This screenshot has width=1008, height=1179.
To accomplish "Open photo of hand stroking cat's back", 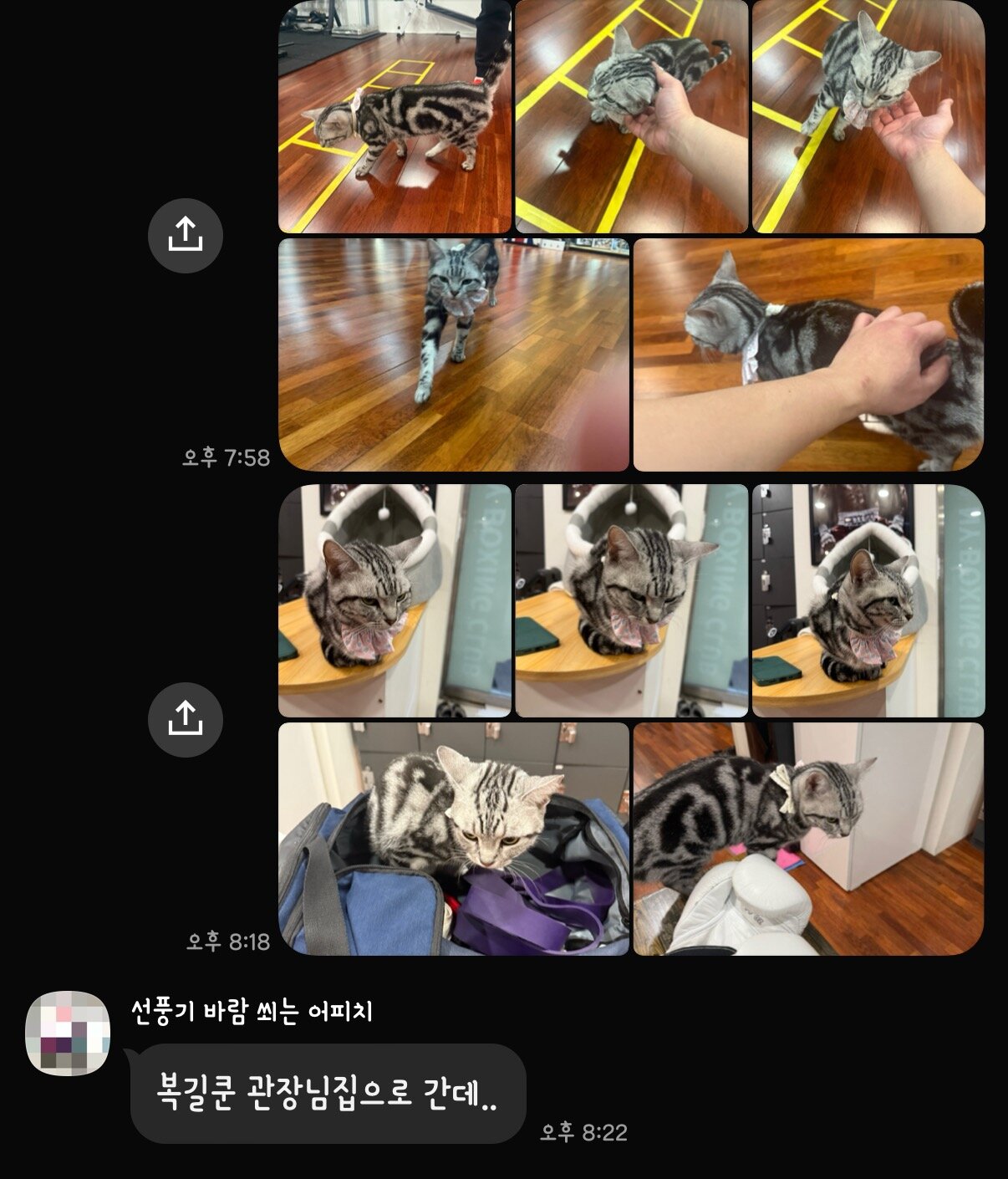I will (x=808, y=355).
